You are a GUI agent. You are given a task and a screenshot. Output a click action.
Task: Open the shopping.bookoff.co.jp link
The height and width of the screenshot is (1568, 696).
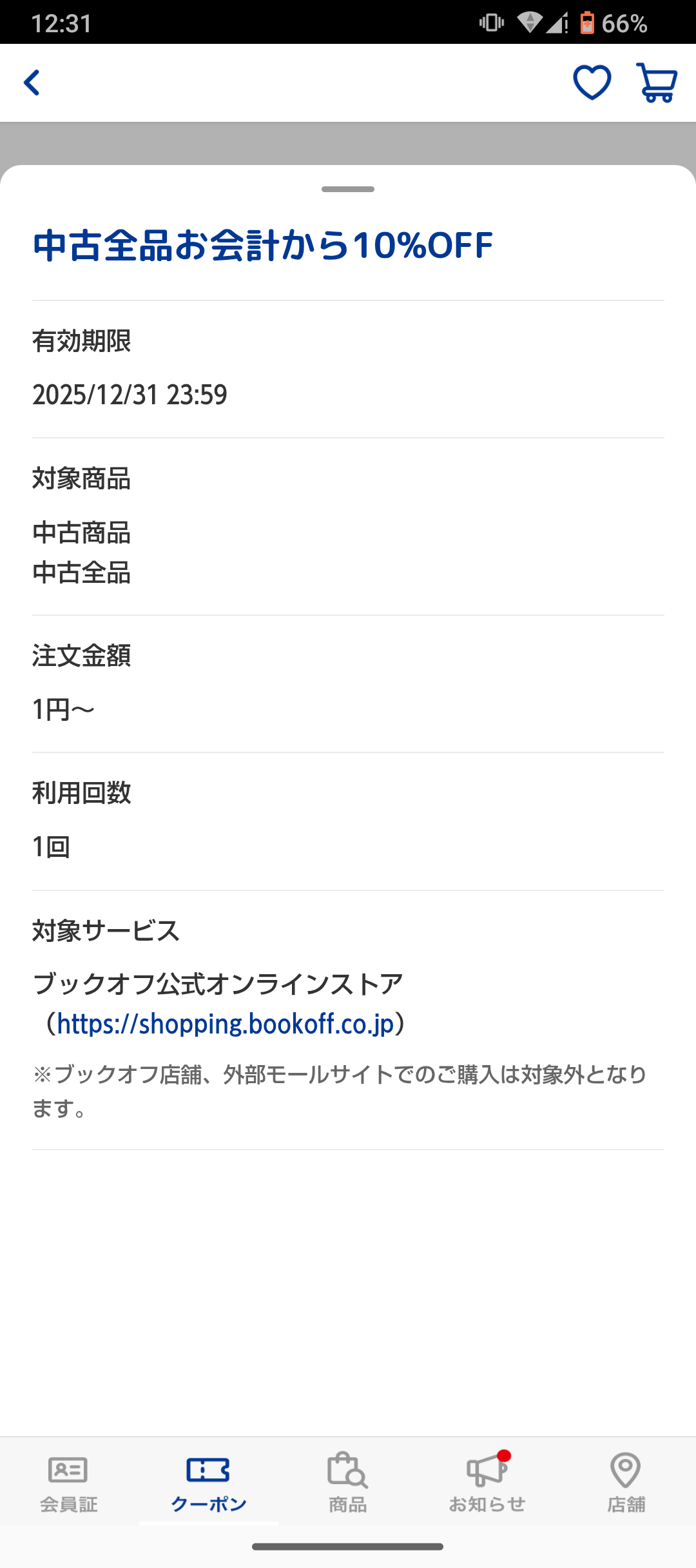(x=225, y=1024)
